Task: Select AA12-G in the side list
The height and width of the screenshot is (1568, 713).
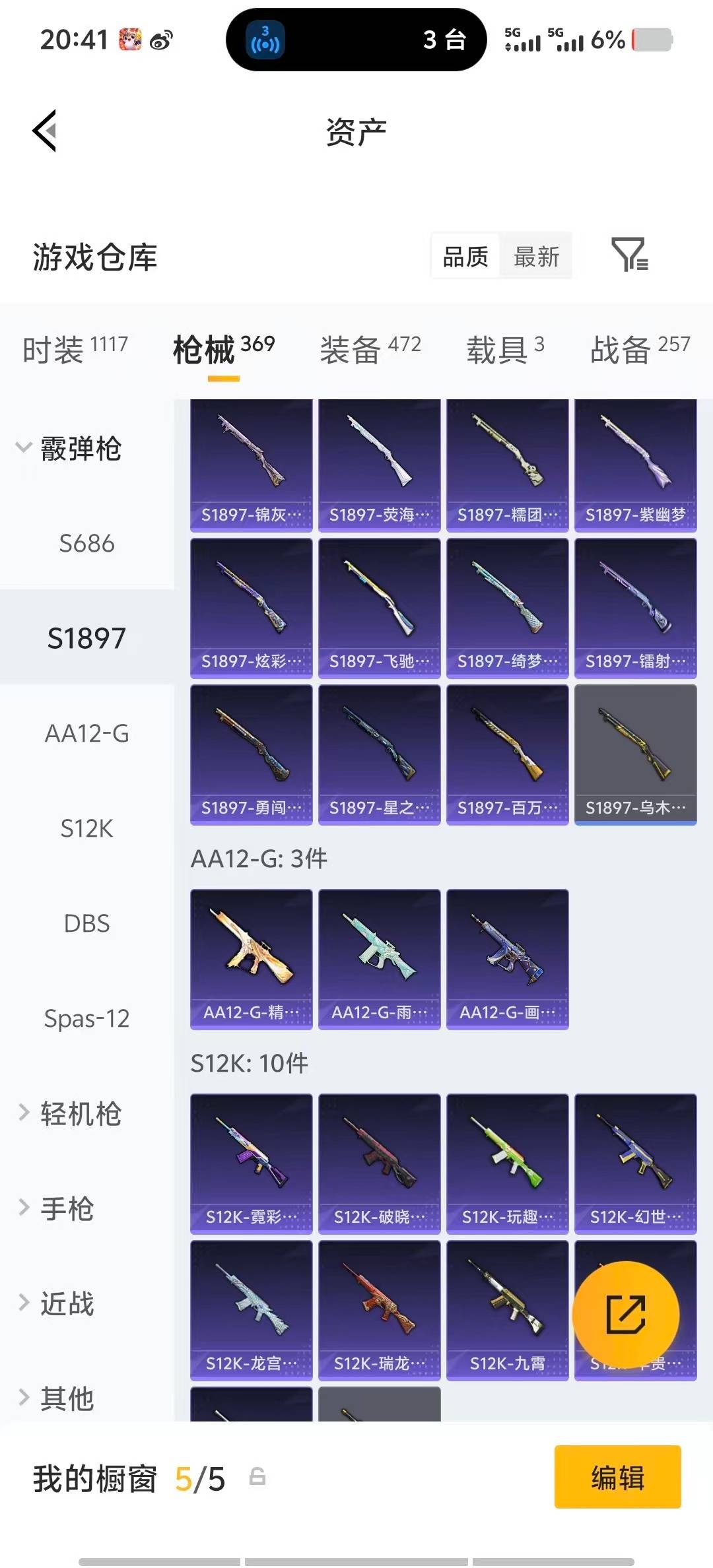Action: click(x=86, y=734)
